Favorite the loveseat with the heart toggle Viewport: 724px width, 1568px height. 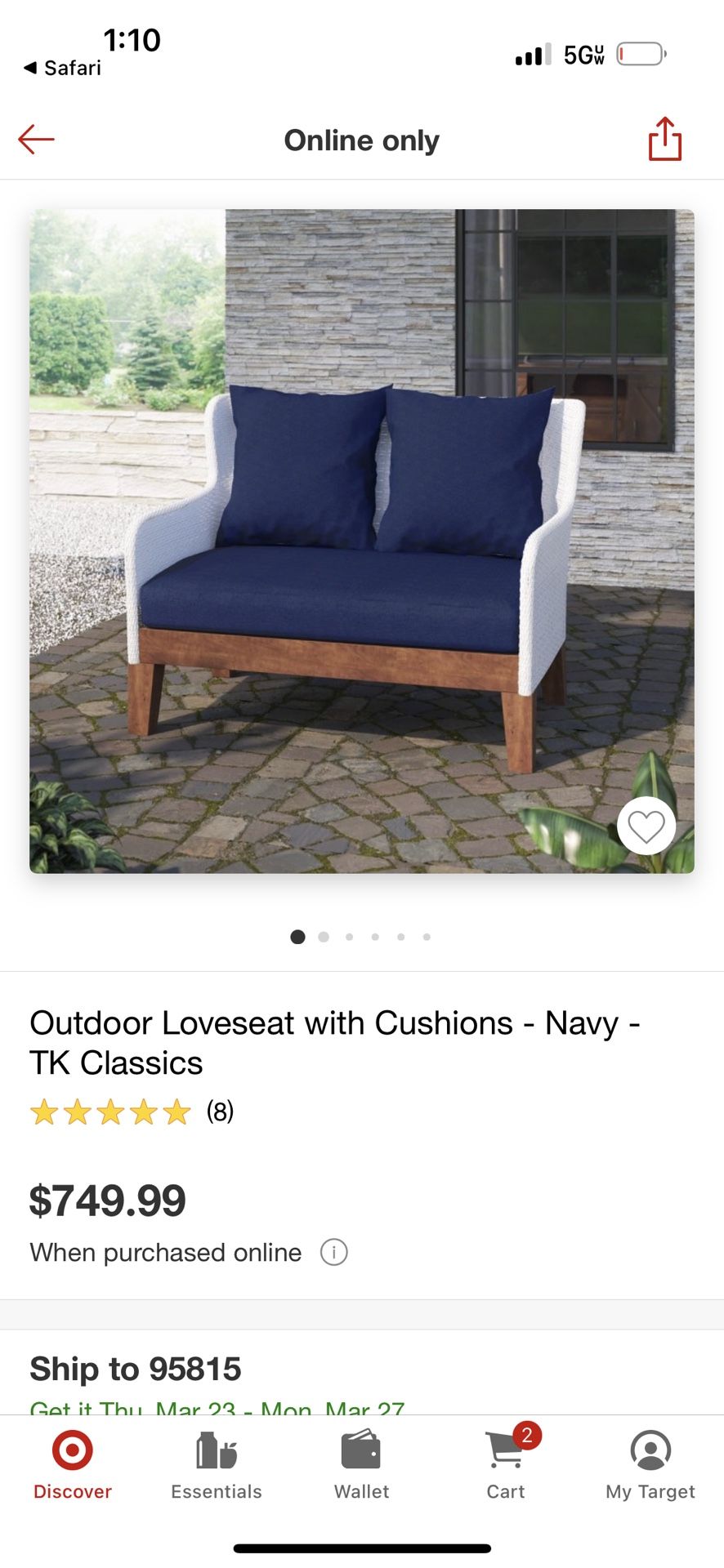point(646,826)
